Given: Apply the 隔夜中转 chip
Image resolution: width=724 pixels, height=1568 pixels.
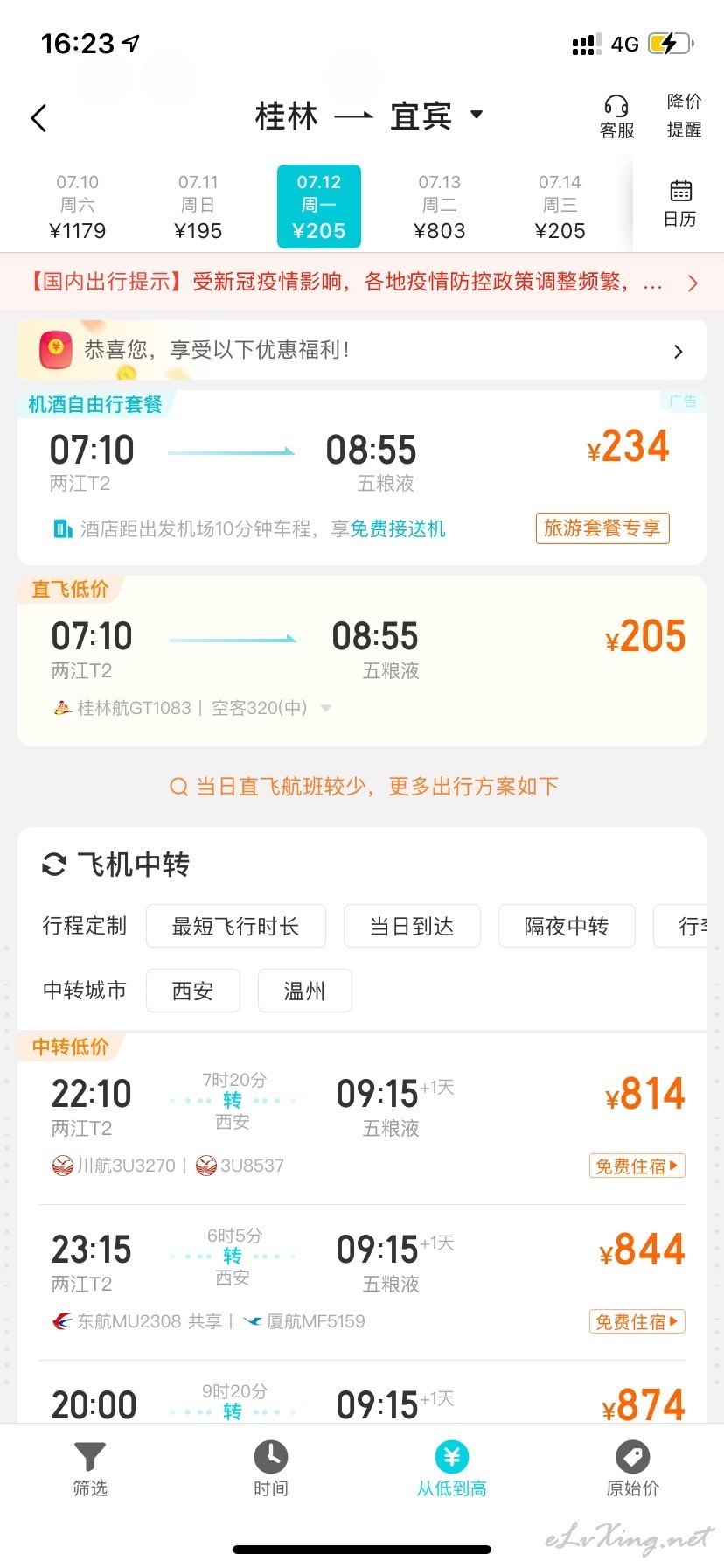Looking at the screenshot, I should (567, 926).
